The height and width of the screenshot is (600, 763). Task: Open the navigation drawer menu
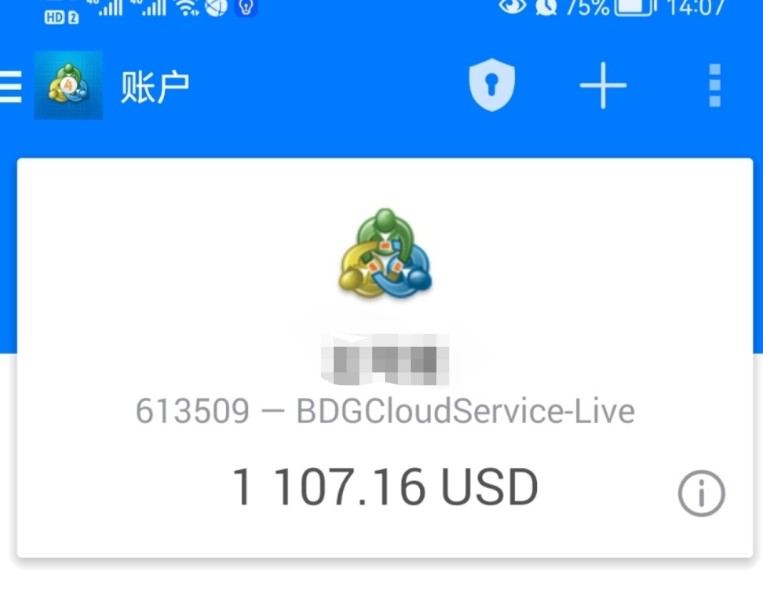(x=10, y=87)
